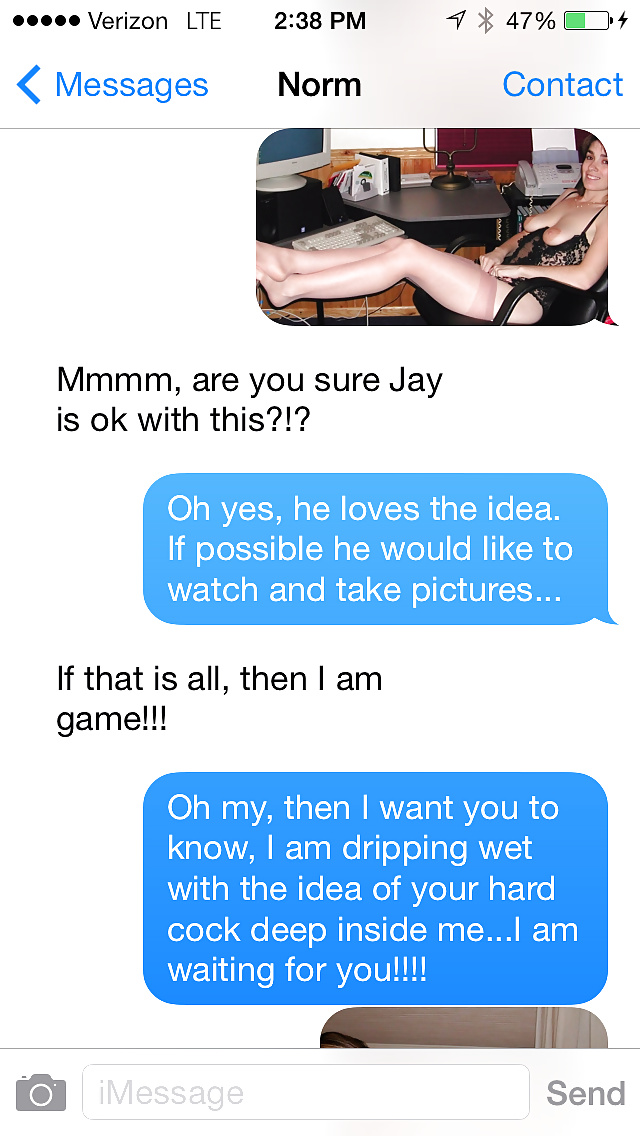Open the camera attachment icon
Image resolution: width=640 pixels, height=1136 pixels.
[x=41, y=1092]
